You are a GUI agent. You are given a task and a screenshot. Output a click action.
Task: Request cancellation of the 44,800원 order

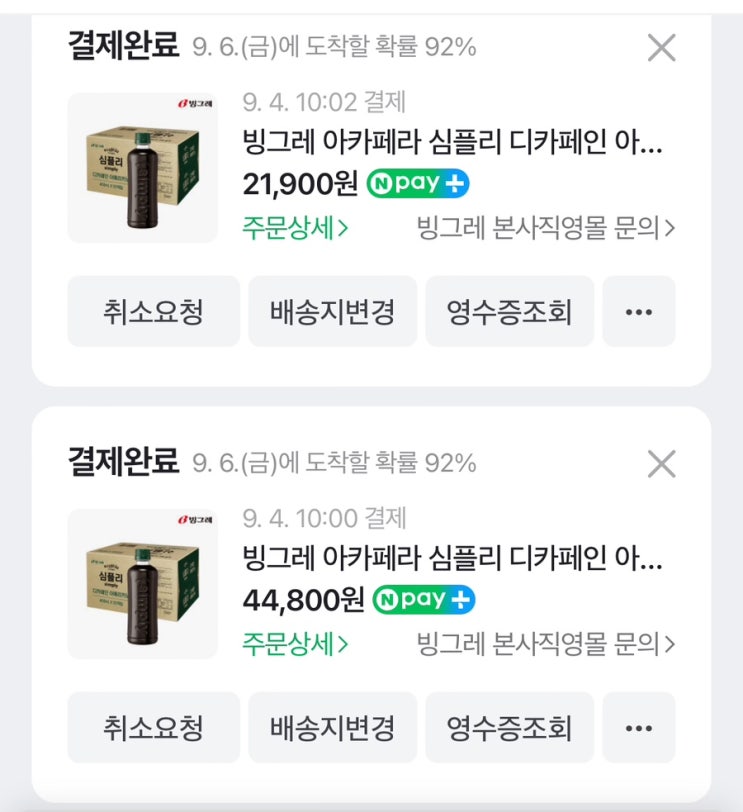pos(153,728)
